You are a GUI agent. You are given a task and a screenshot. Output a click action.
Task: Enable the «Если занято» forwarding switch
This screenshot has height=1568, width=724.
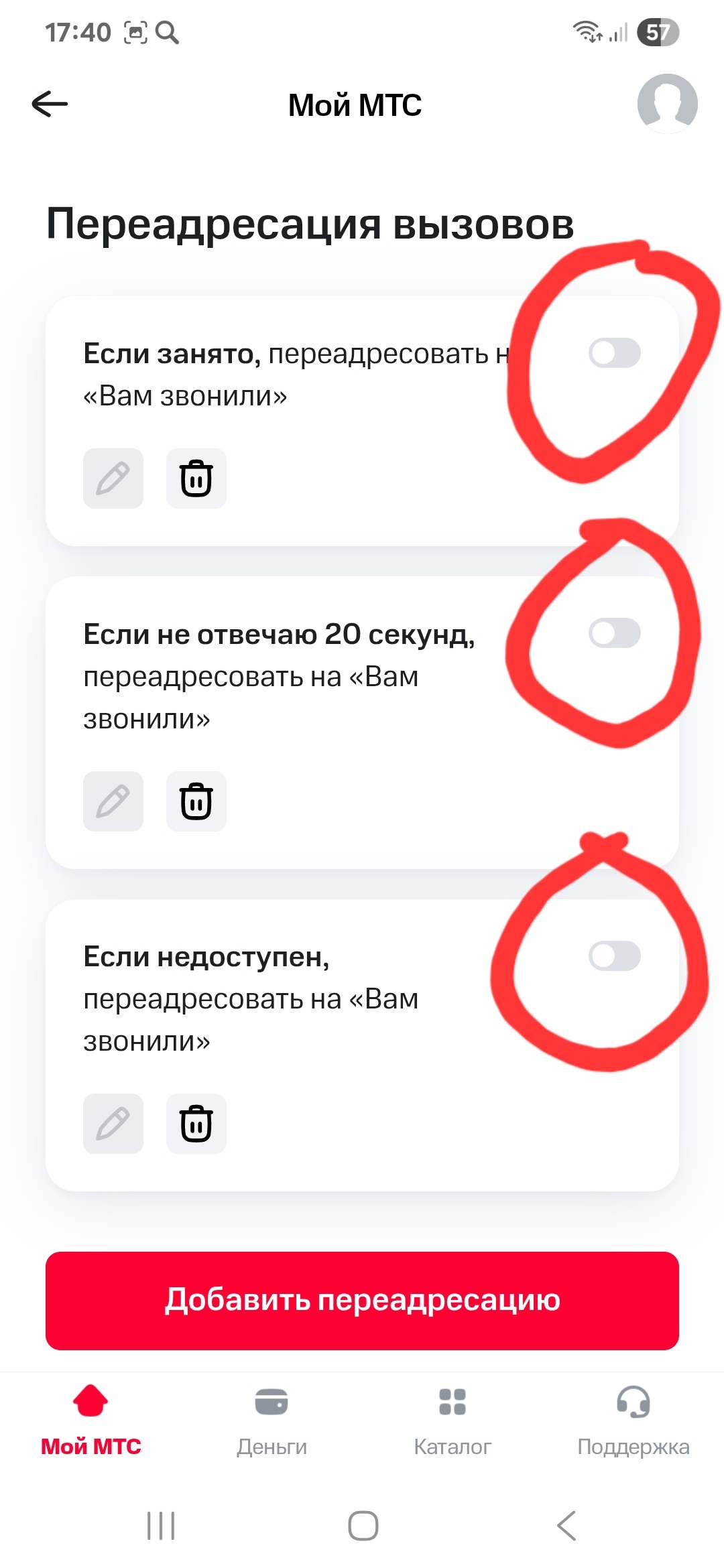pyautogui.click(x=614, y=353)
